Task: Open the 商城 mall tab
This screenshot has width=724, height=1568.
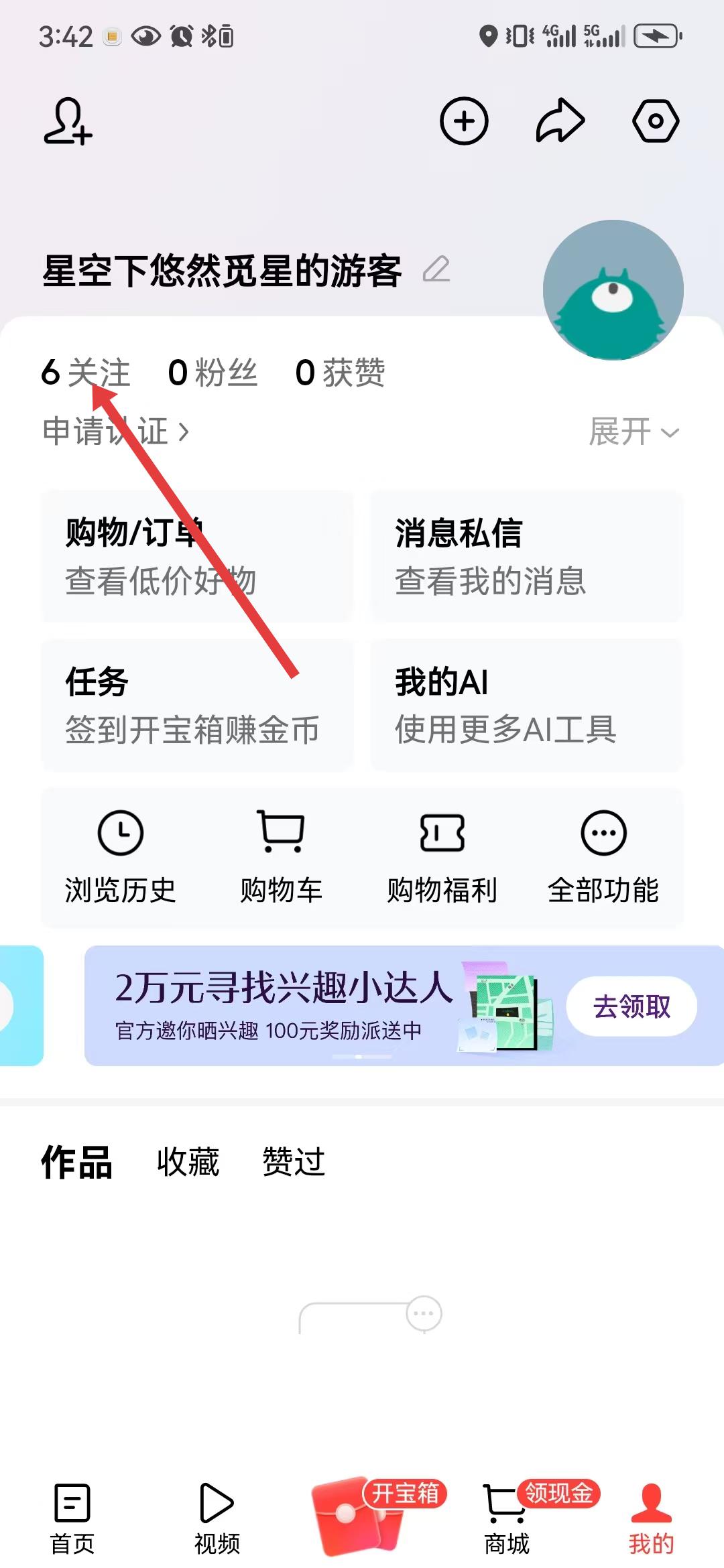Action: click(x=507, y=1518)
